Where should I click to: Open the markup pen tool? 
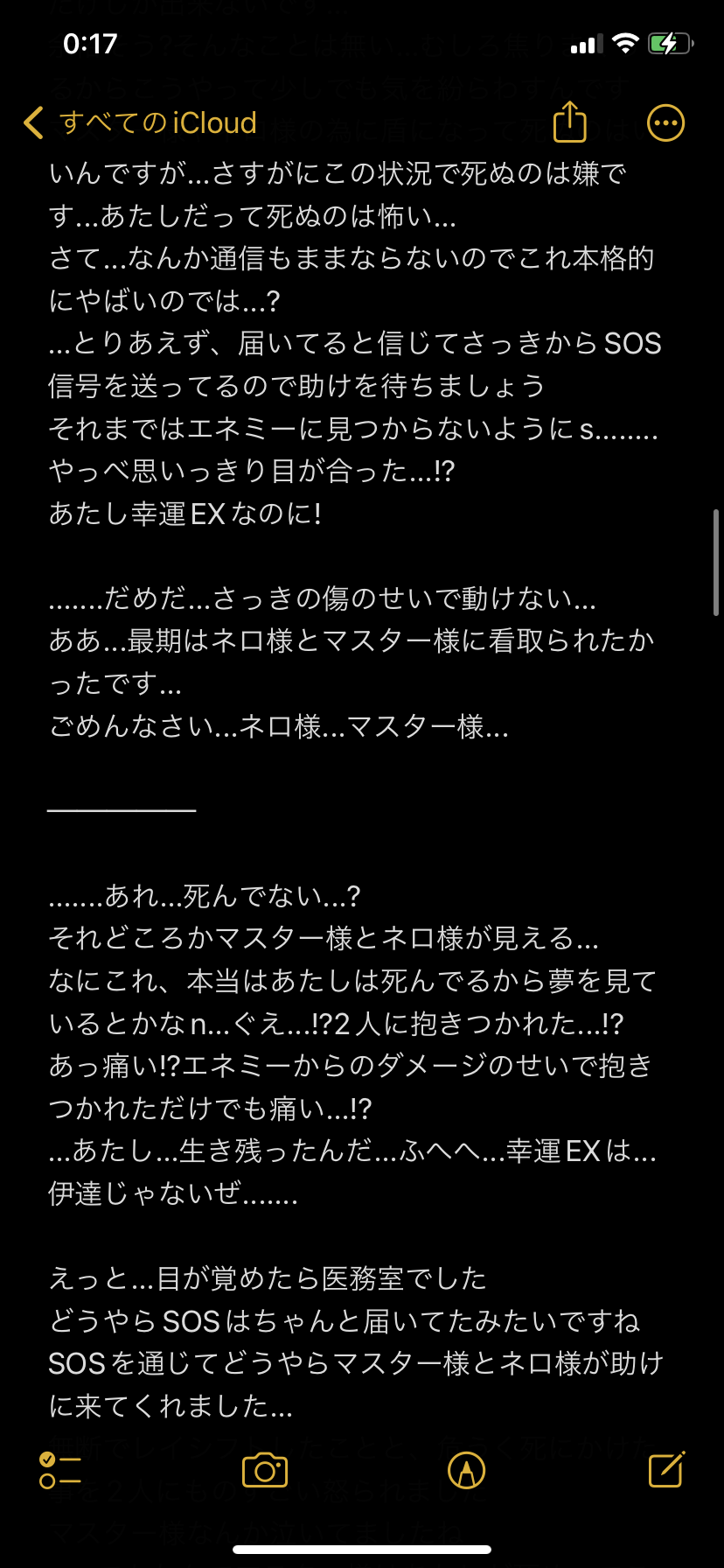(x=466, y=1470)
